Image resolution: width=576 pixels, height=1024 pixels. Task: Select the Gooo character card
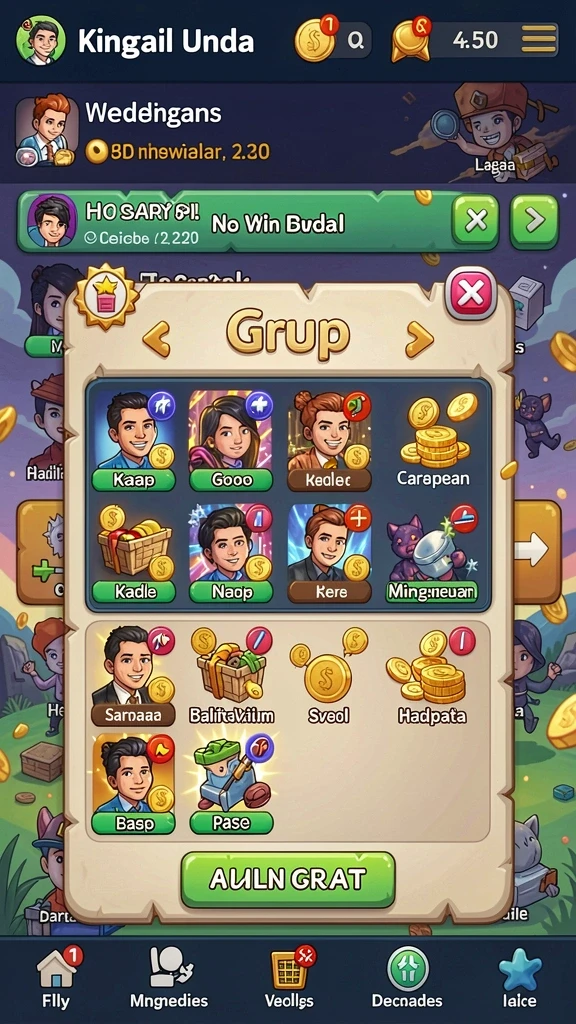pos(231,441)
